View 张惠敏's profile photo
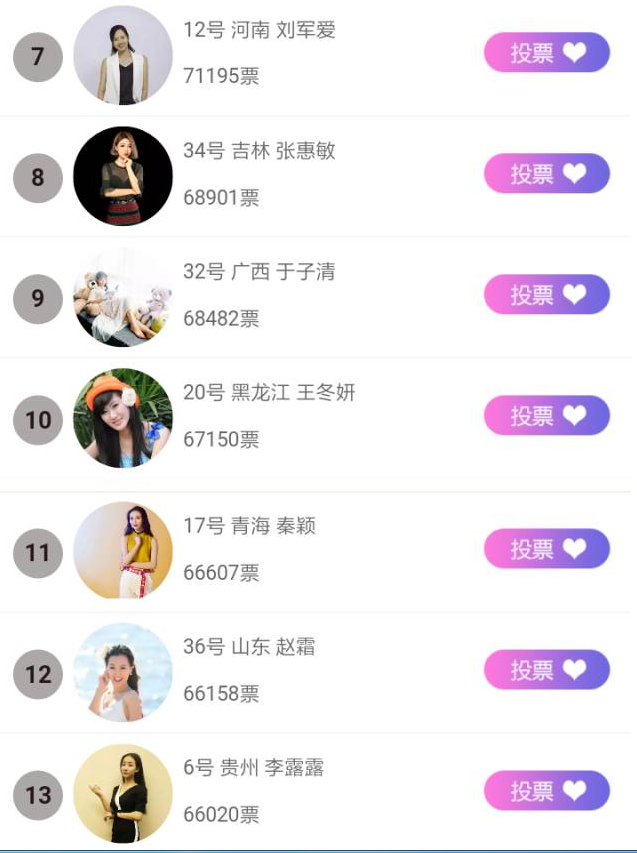The image size is (637, 853). click(x=123, y=176)
